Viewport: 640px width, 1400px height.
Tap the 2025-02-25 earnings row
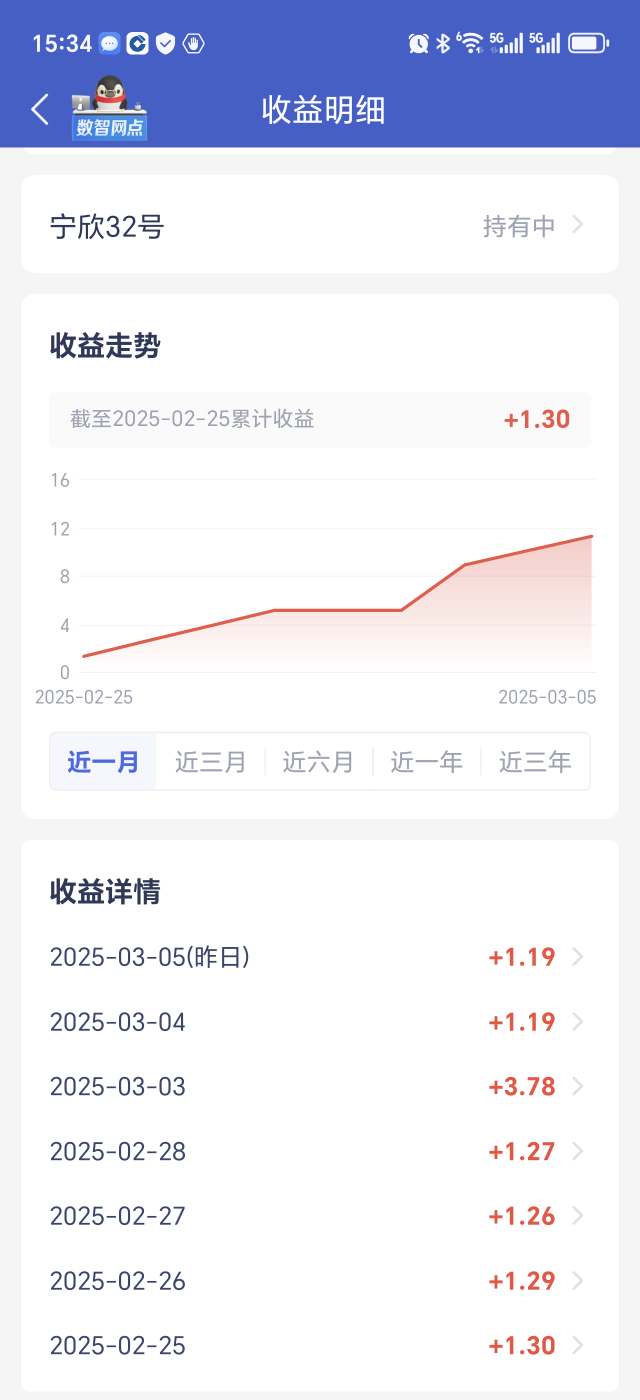[319, 1346]
